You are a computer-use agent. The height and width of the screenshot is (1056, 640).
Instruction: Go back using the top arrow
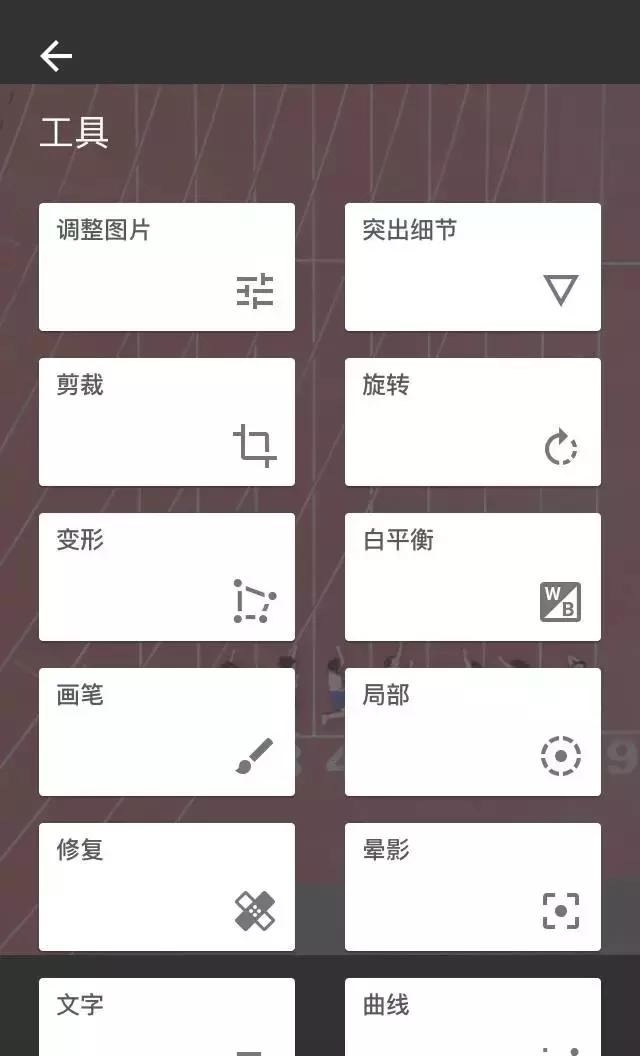(x=56, y=56)
